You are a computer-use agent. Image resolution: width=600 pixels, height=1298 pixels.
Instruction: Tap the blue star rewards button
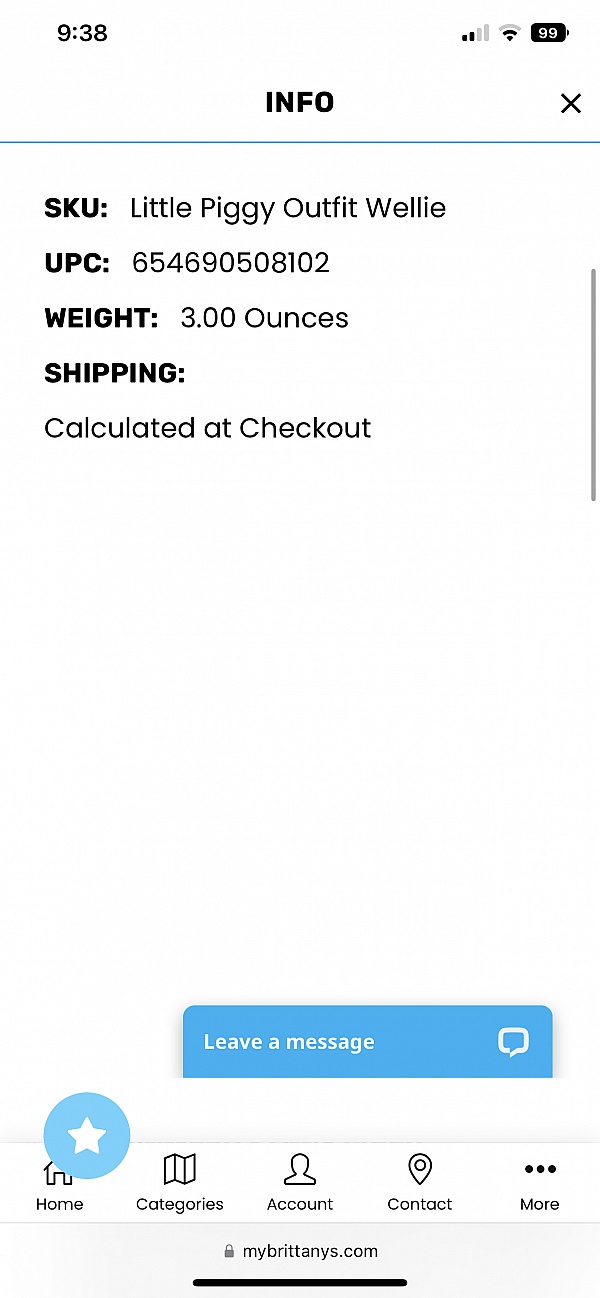(x=87, y=1135)
